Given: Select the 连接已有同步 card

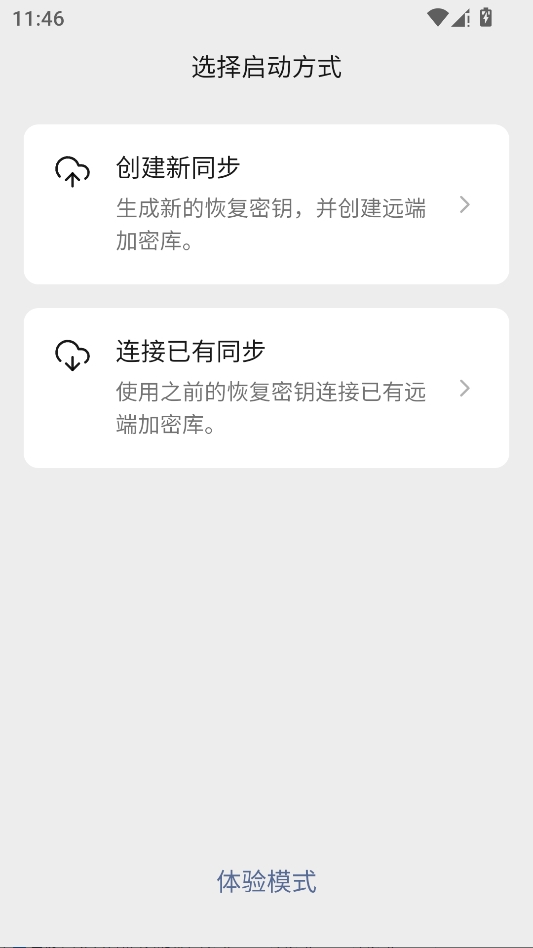Looking at the screenshot, I should click(266, 388).
